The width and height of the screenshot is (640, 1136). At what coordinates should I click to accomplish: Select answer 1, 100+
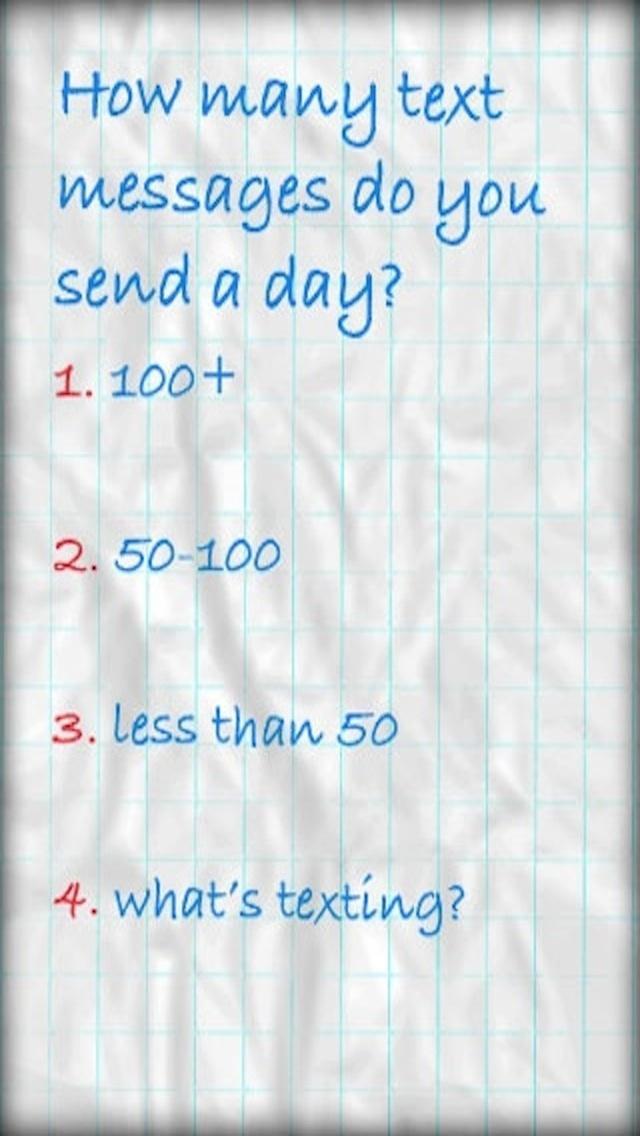pyautogui.click(x=145, y=381)
